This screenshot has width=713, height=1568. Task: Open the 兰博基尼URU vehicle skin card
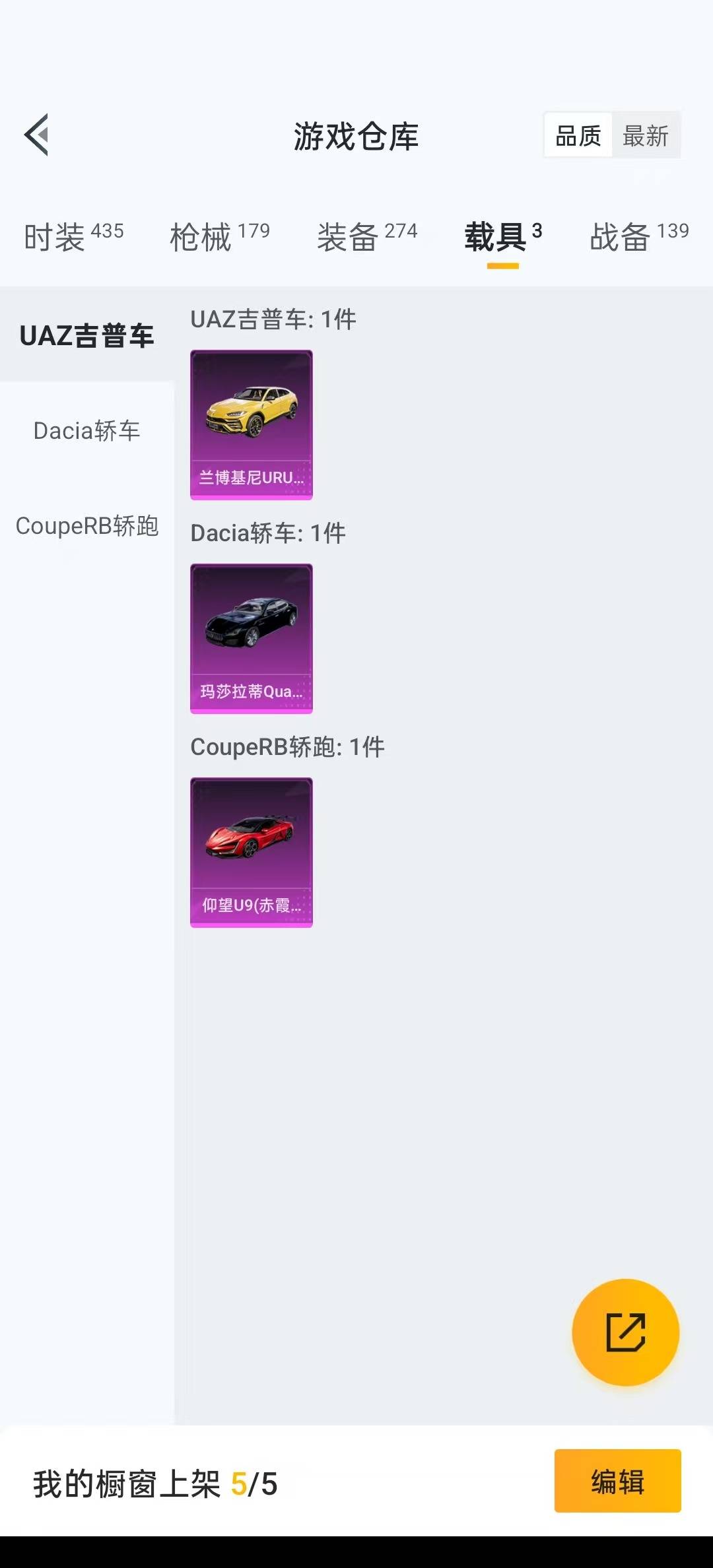click(252, 424)
